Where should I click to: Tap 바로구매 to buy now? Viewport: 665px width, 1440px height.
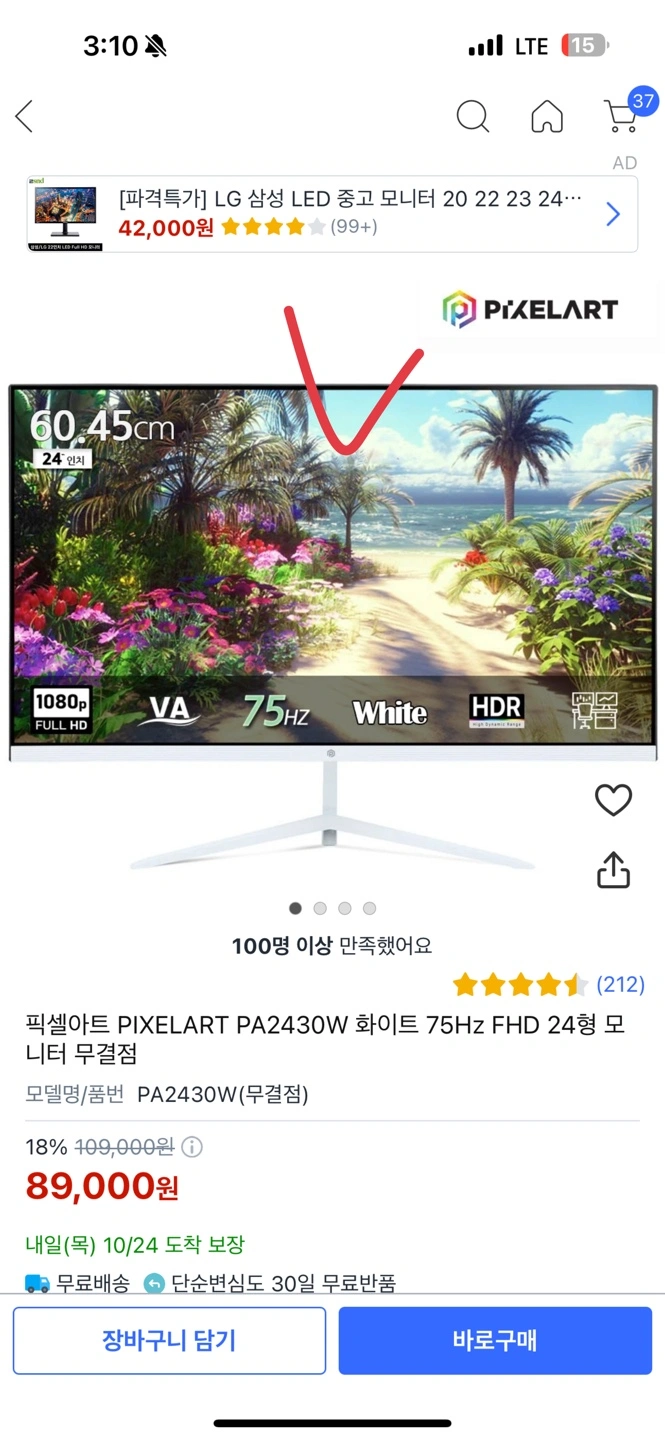point(495,1340)
